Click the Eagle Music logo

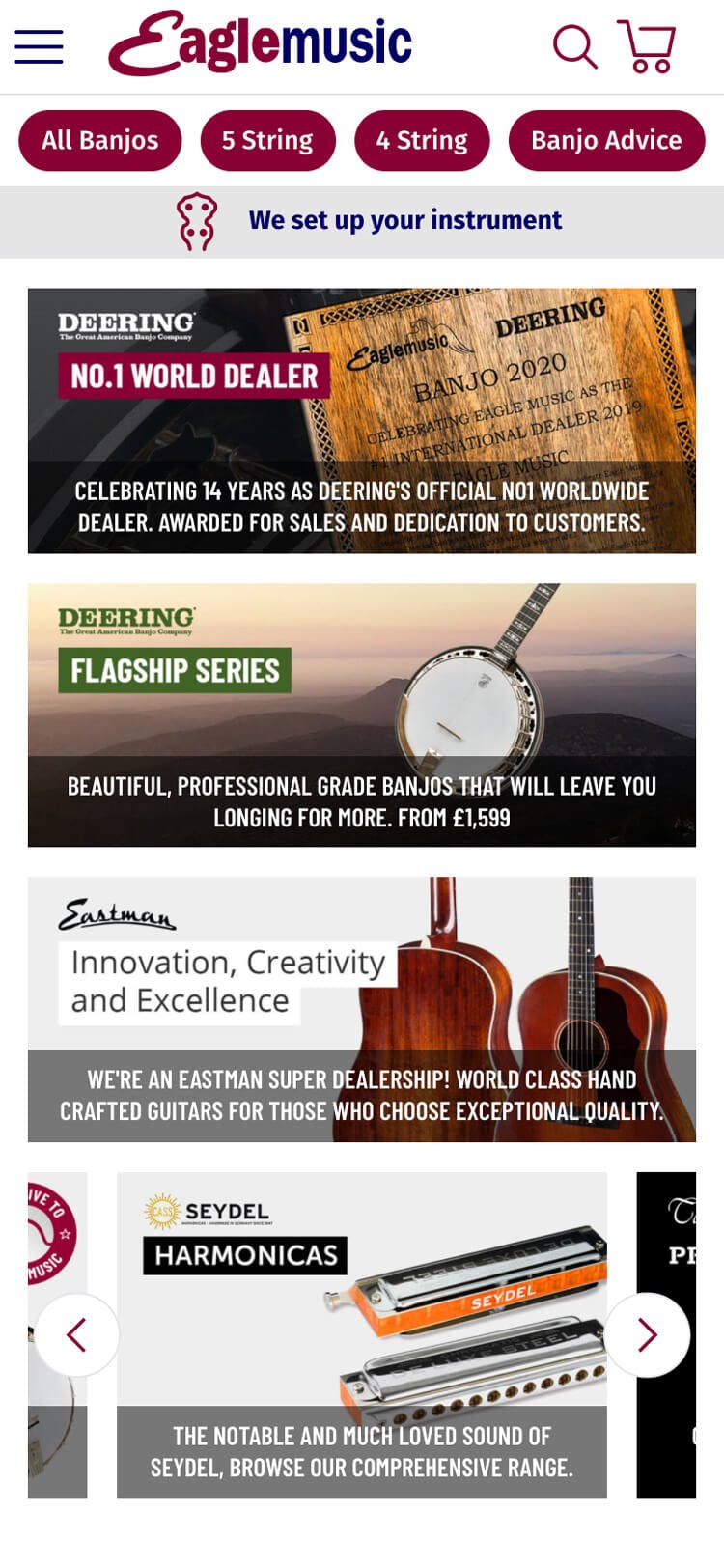pos(262,45)
